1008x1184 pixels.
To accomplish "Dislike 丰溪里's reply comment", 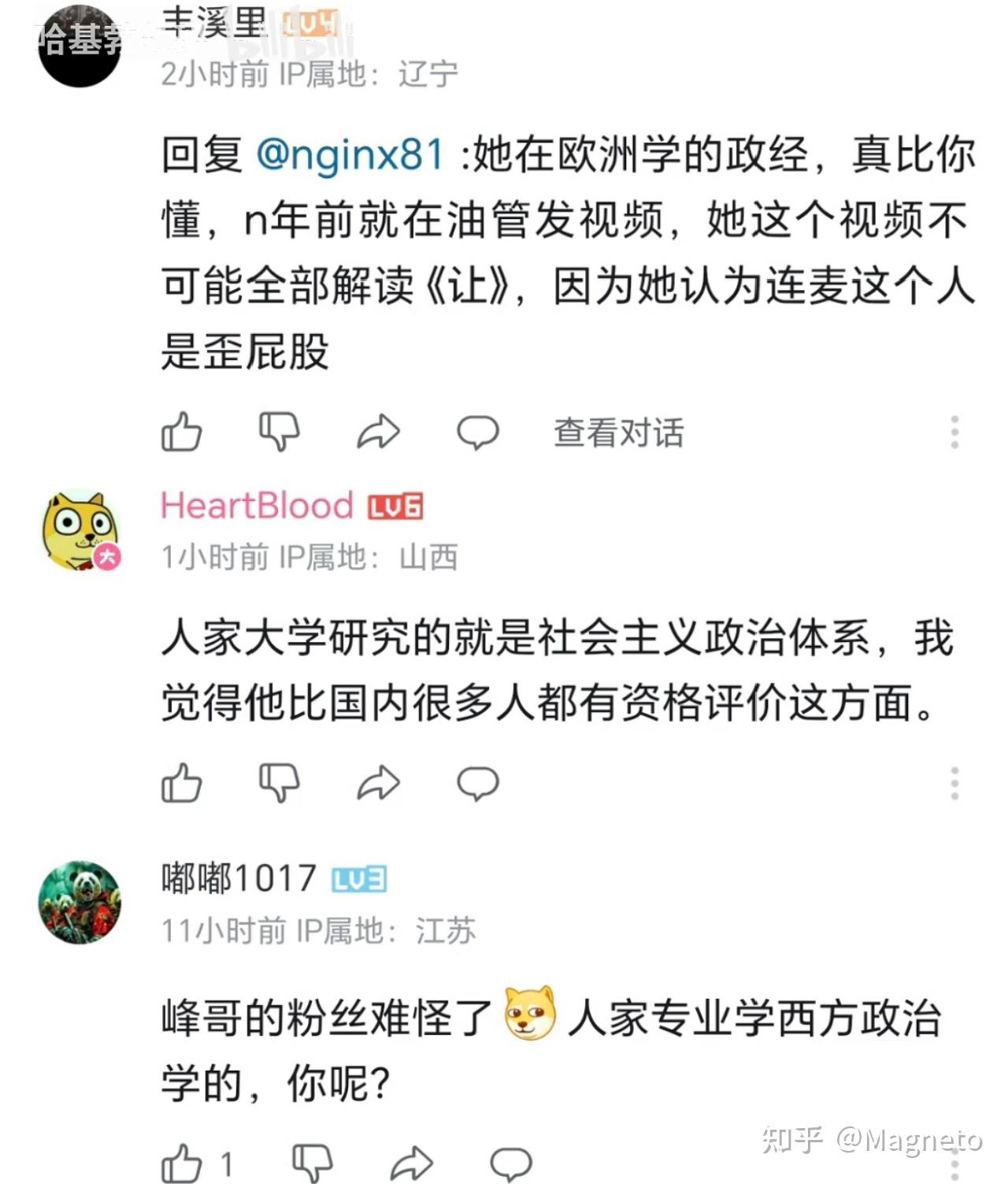I will tap(280, 432).
